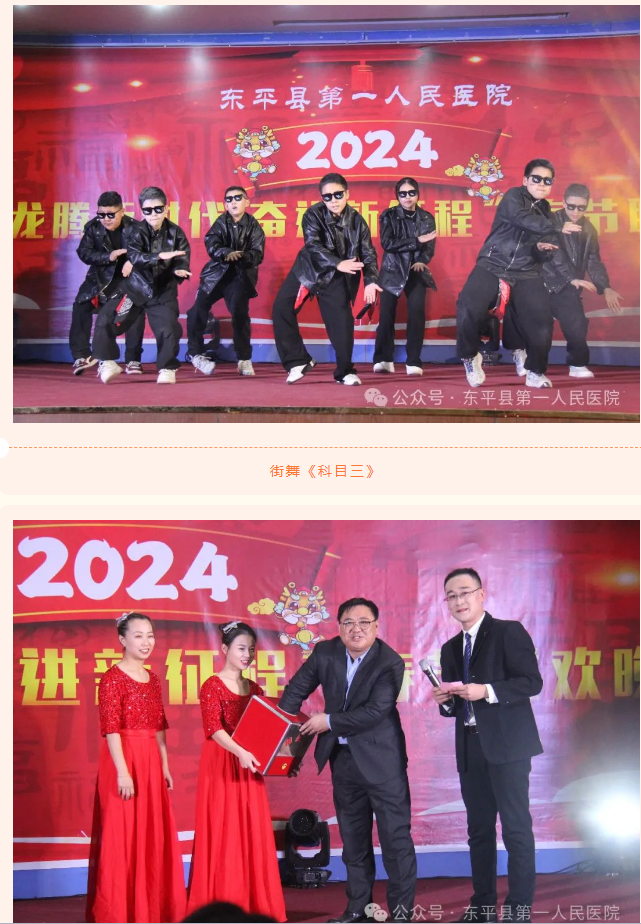Open the award presentation photo
Viewport: 641px width, 924px height.
click(x=326, y=720)
